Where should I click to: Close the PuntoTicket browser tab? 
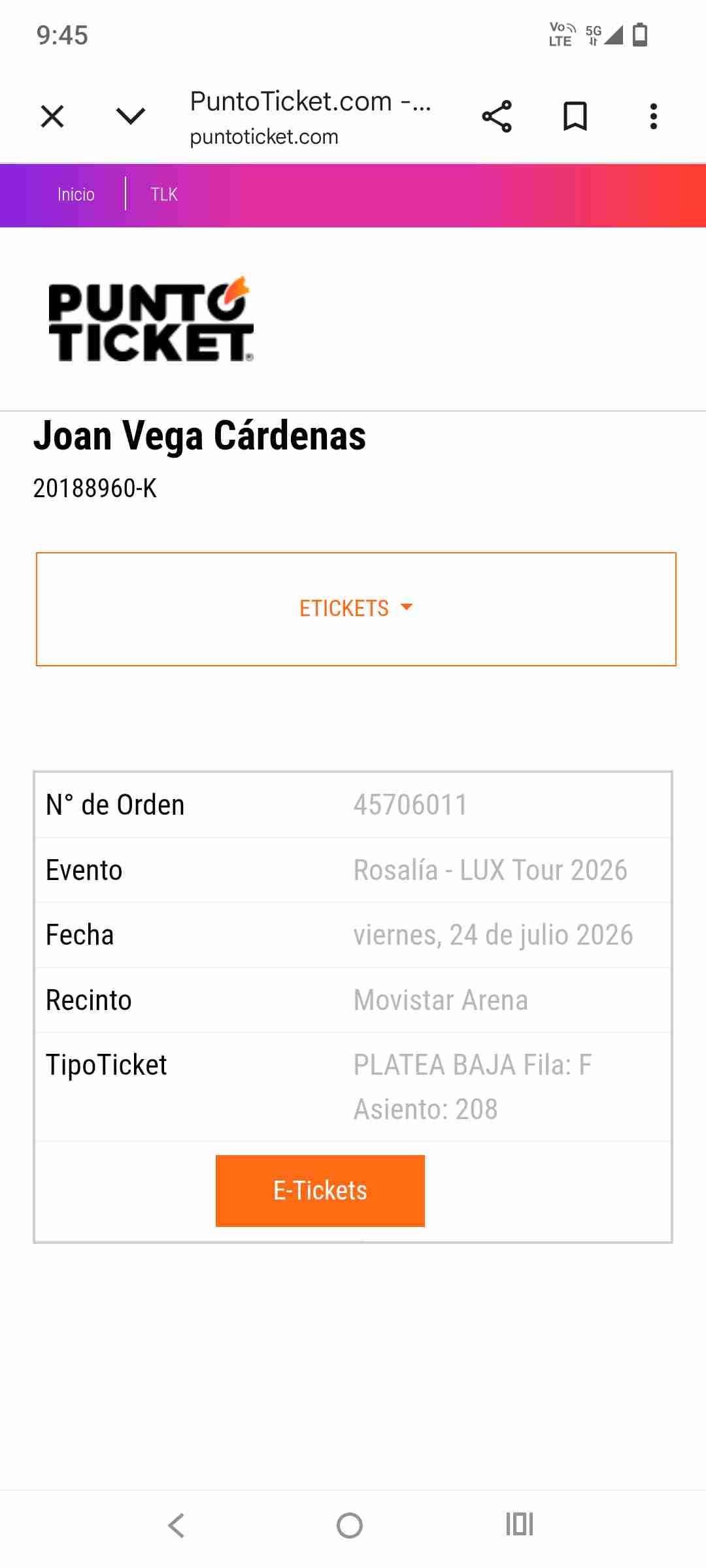pyautogui.click(x=52, y=117)
